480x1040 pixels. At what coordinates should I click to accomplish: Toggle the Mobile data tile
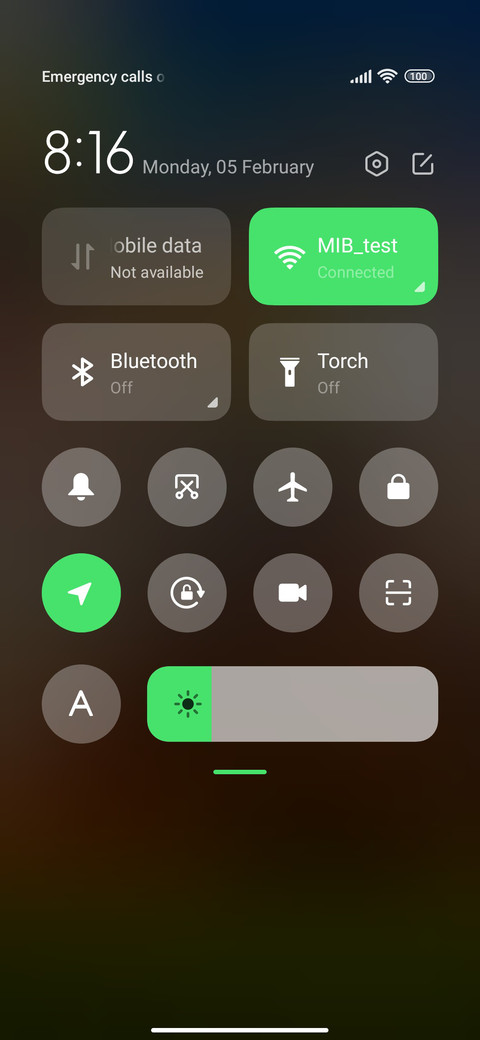[137, 257]
